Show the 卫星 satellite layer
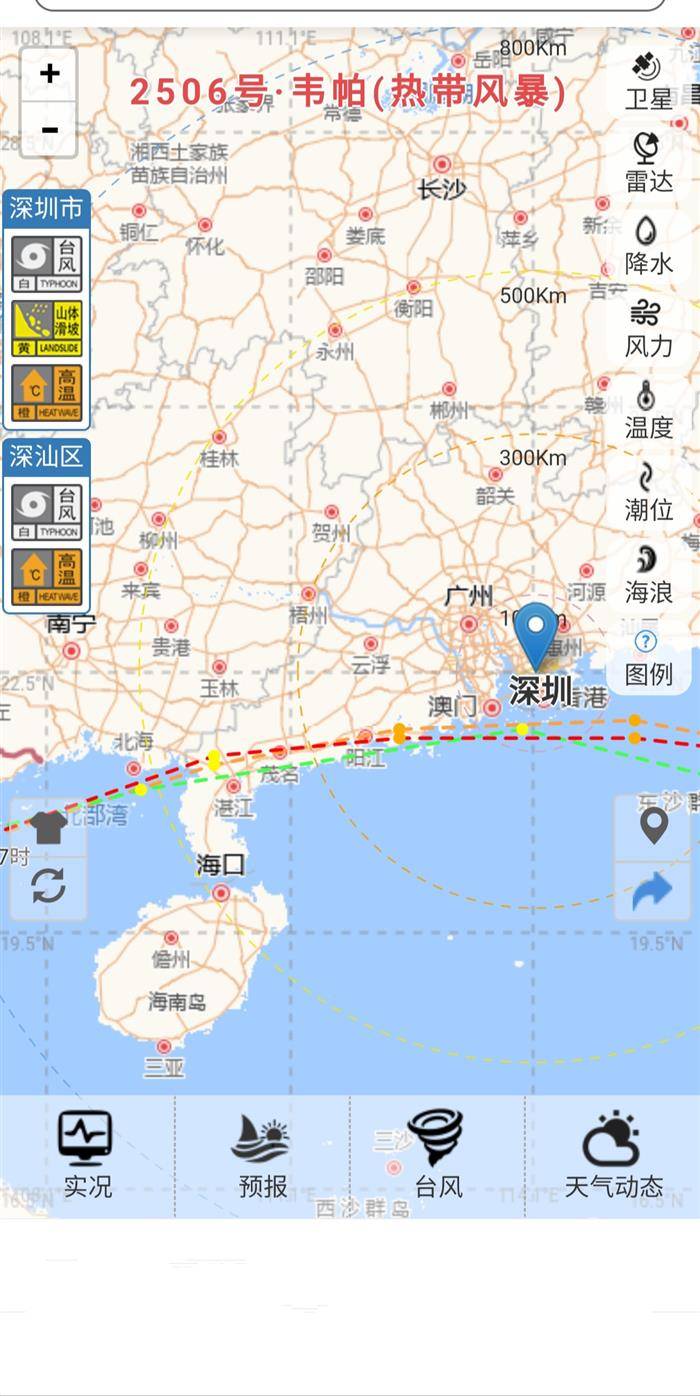This screenshot has width=700, height=1396. click(x=648, y=80)
